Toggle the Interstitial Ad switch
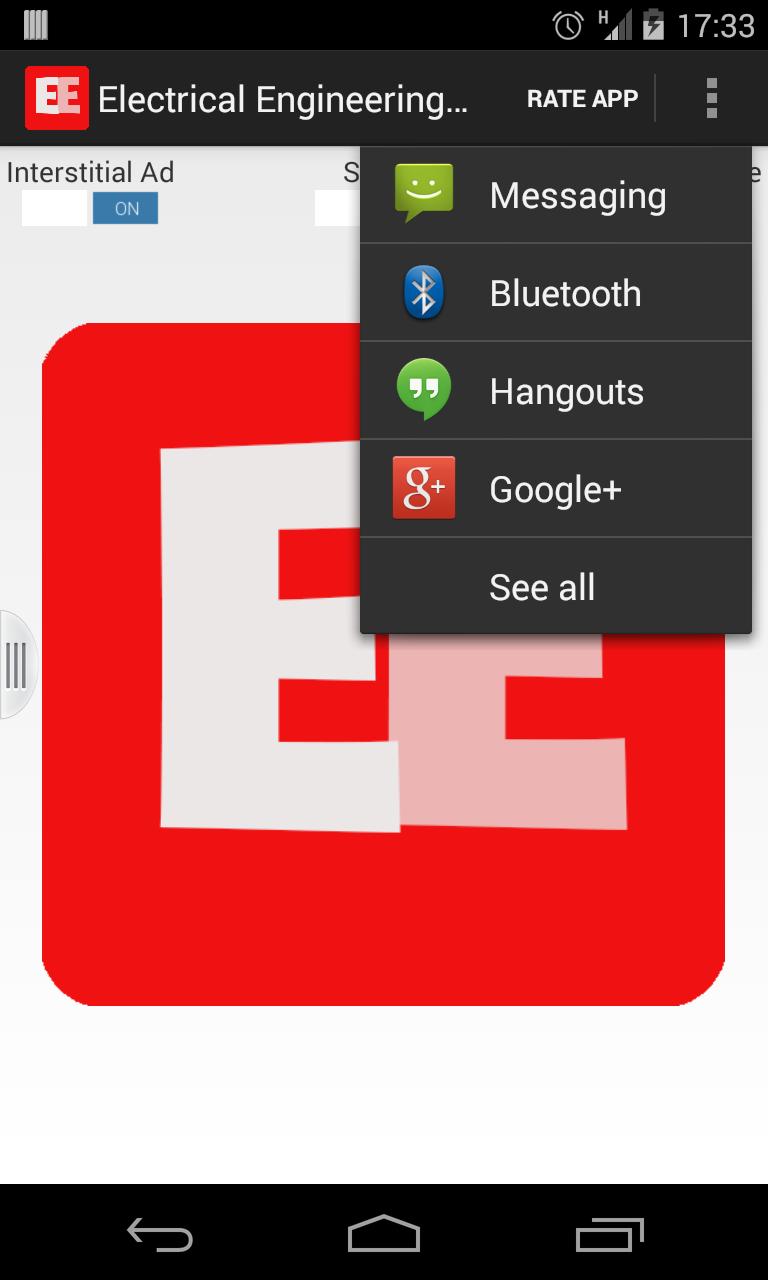 [90, 208]
